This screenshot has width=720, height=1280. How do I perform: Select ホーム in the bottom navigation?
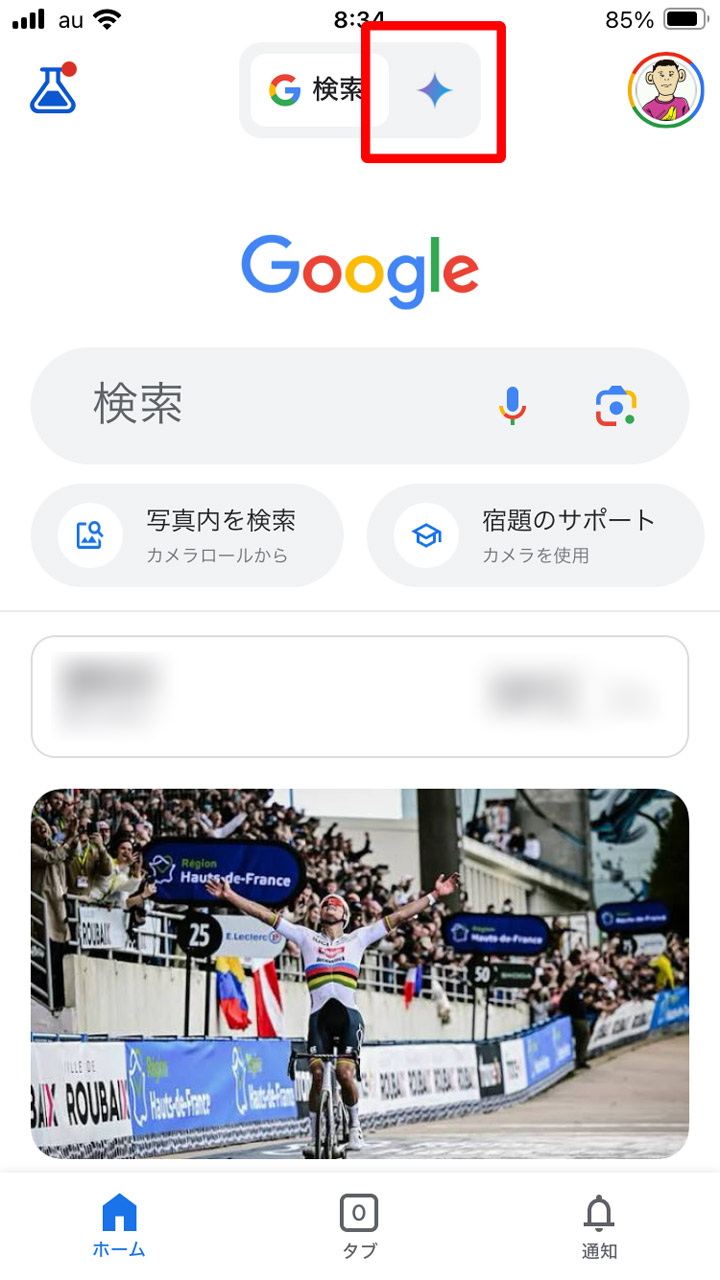click(118, 1222)
